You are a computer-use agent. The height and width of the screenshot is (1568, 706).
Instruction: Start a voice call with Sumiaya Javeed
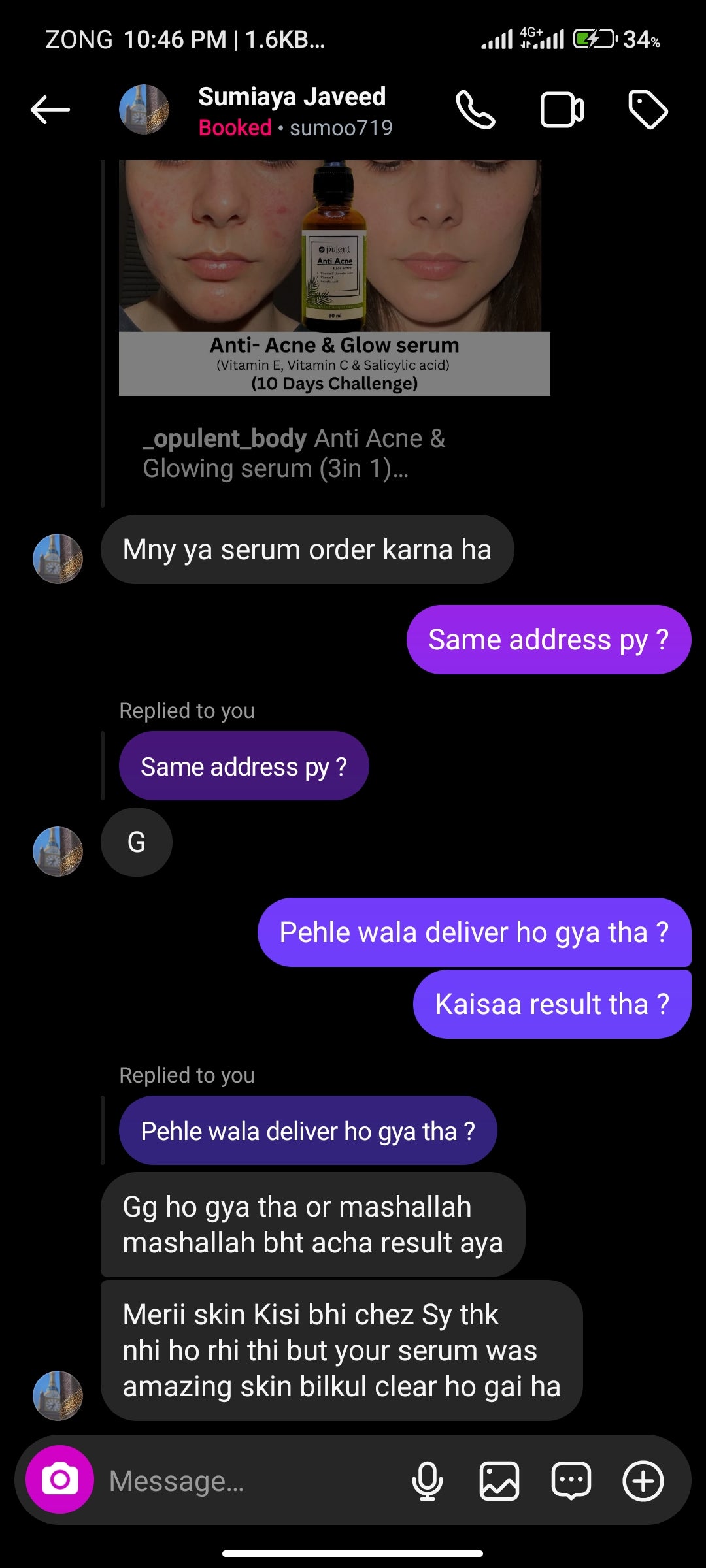pyautogui.click(x=475, y=110)
